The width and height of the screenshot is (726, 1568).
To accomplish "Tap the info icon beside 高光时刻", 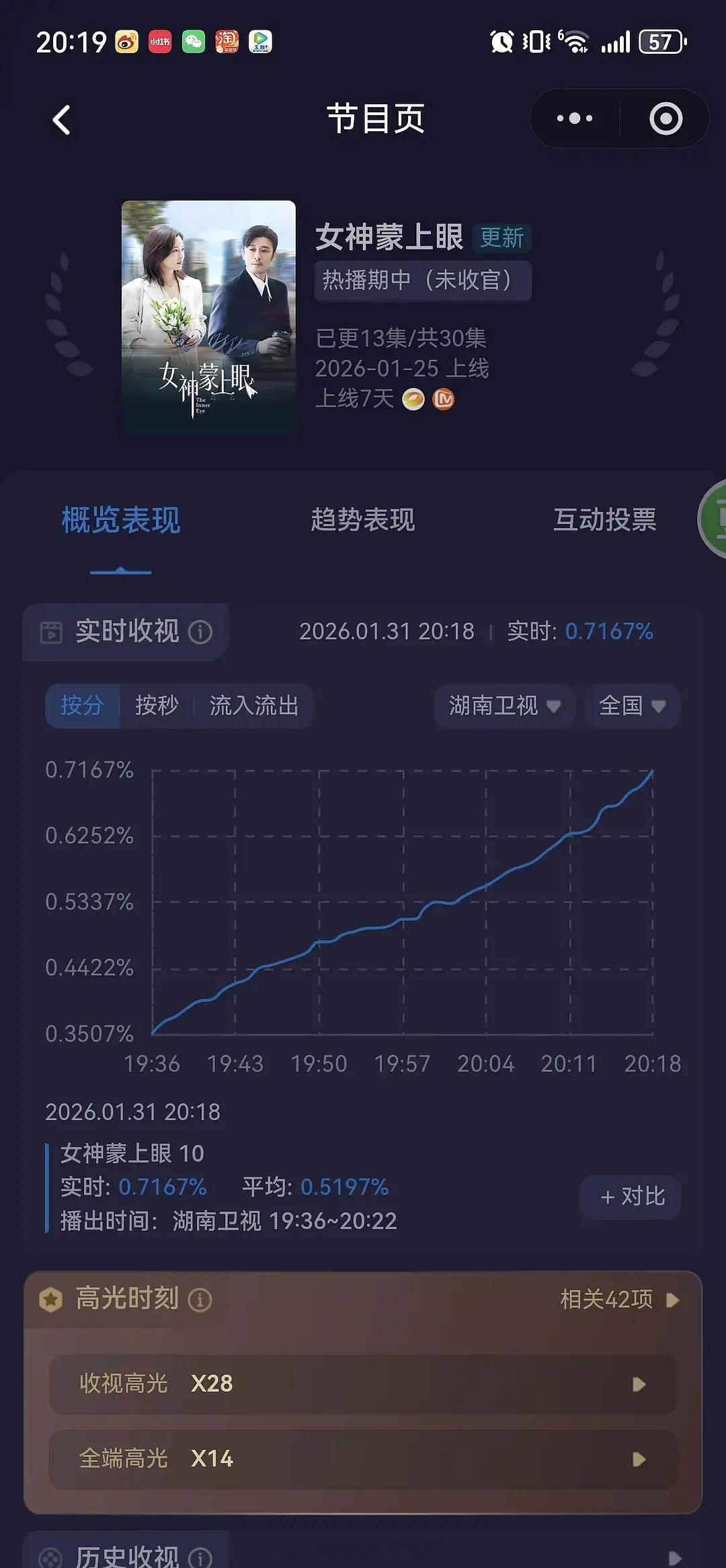I will coord(200,1298).
